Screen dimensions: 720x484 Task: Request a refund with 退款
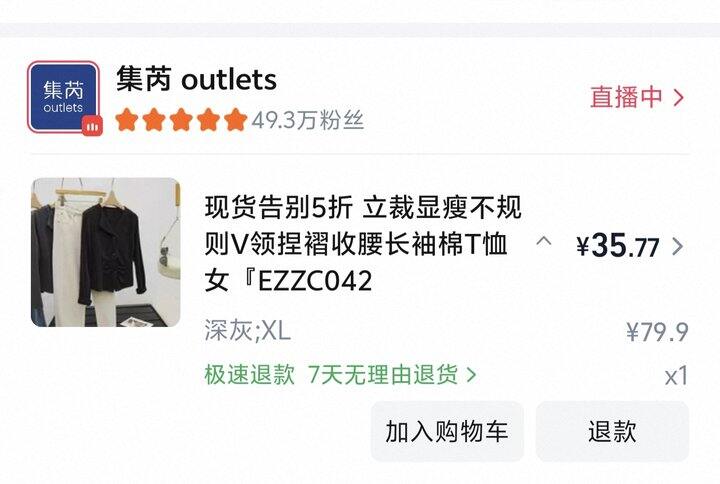coord(612,432)
